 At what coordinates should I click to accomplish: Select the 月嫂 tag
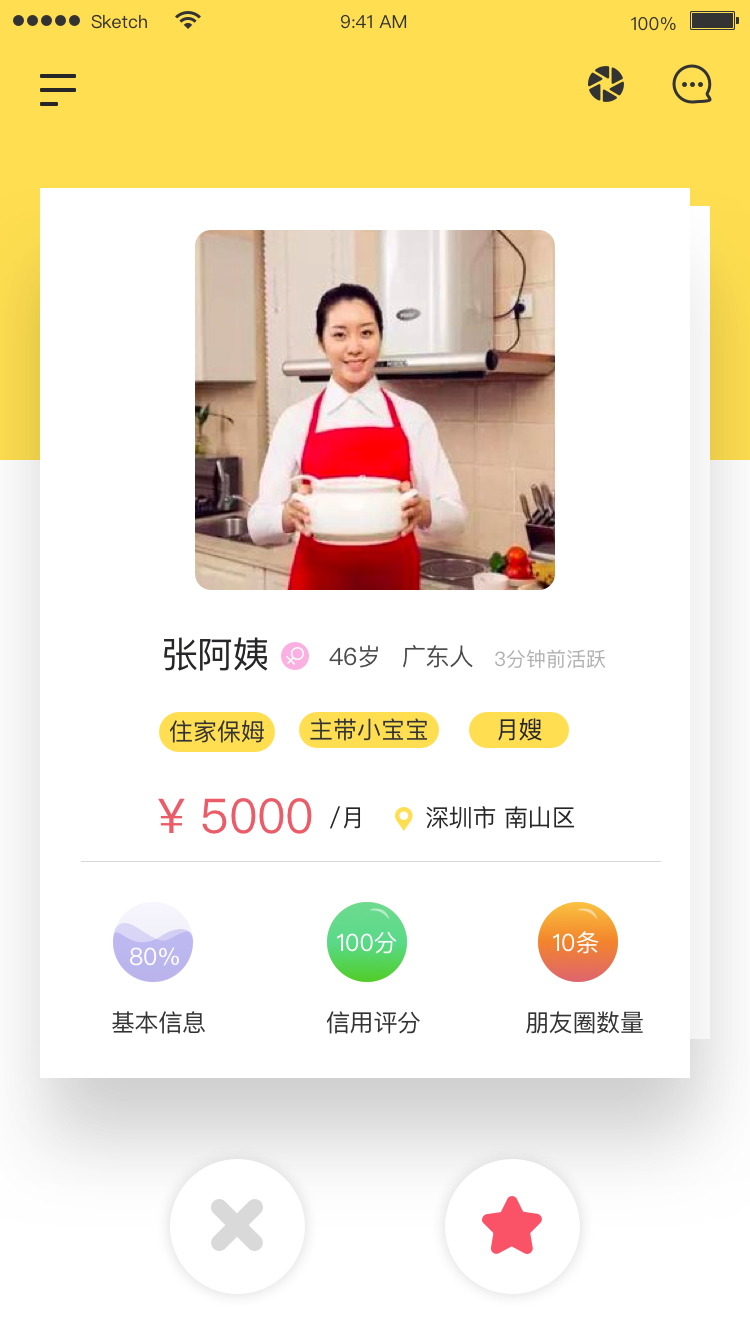(518, 730)
